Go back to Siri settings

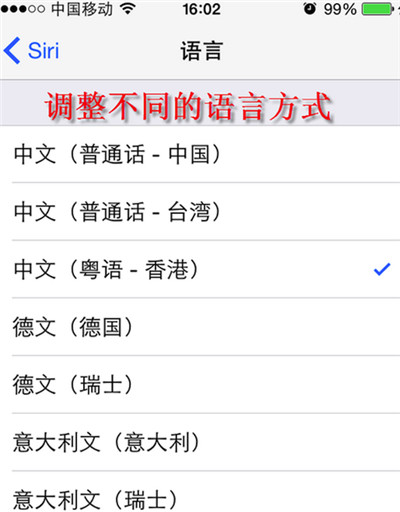click(x=32, y=51)
